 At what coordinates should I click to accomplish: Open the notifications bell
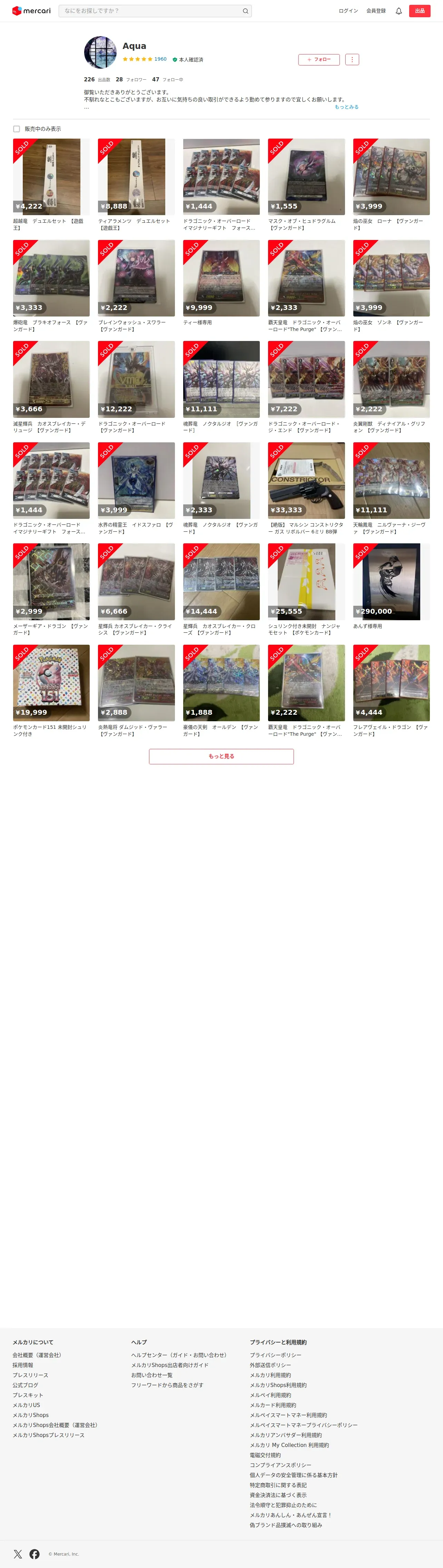pyautogui.click(x=398, y=11)
